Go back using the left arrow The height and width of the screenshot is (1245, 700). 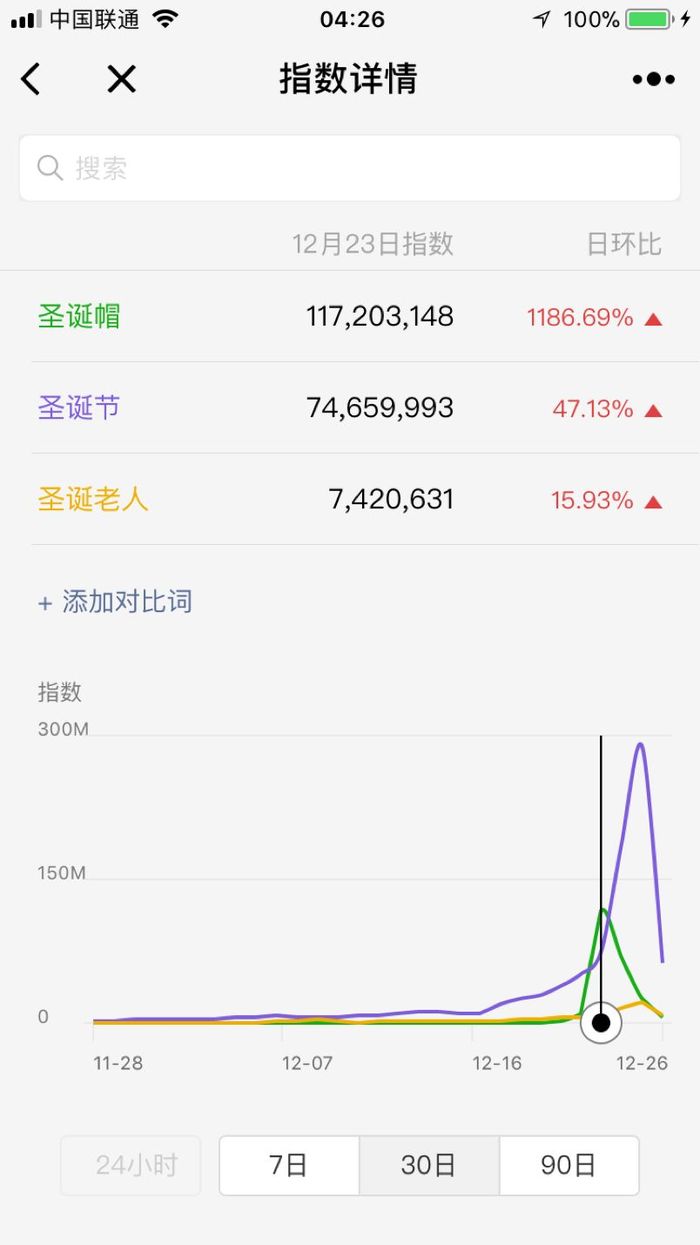pyautogui.click(x=31, y=79)
